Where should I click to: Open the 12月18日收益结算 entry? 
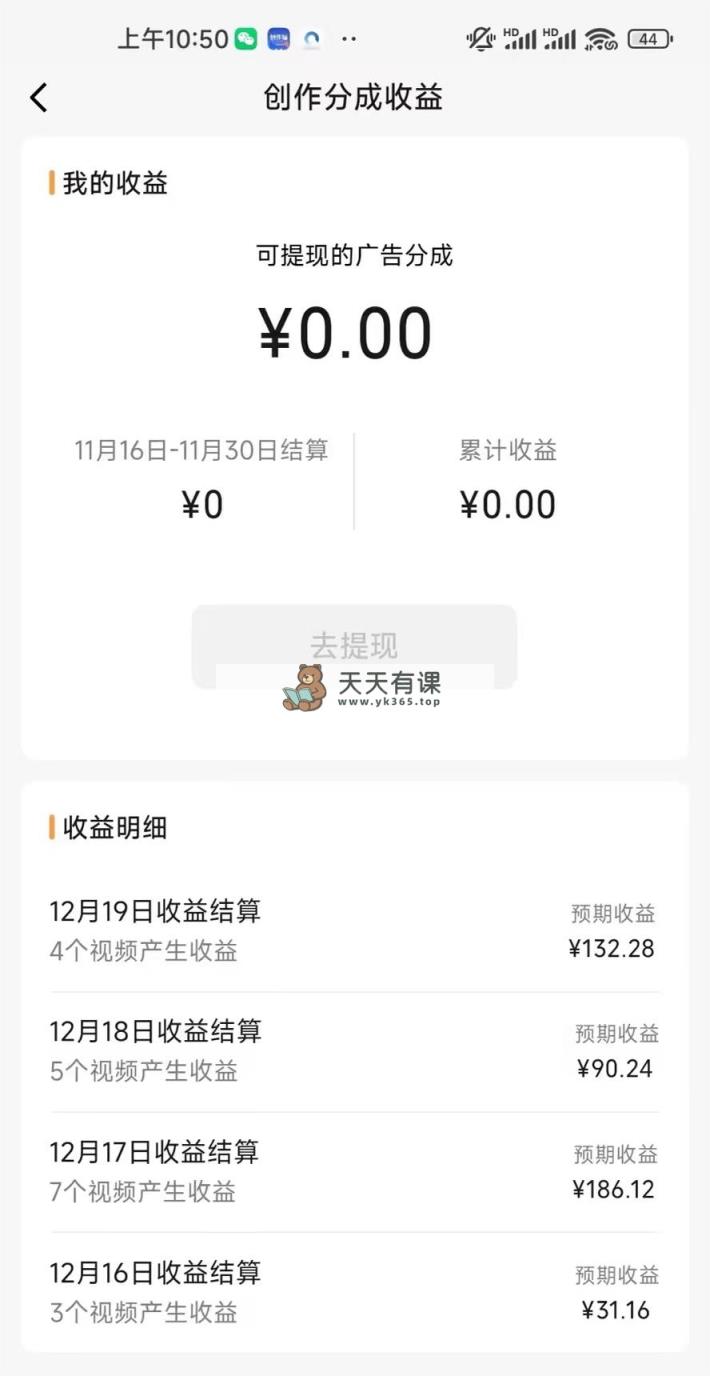point(354,1052)
